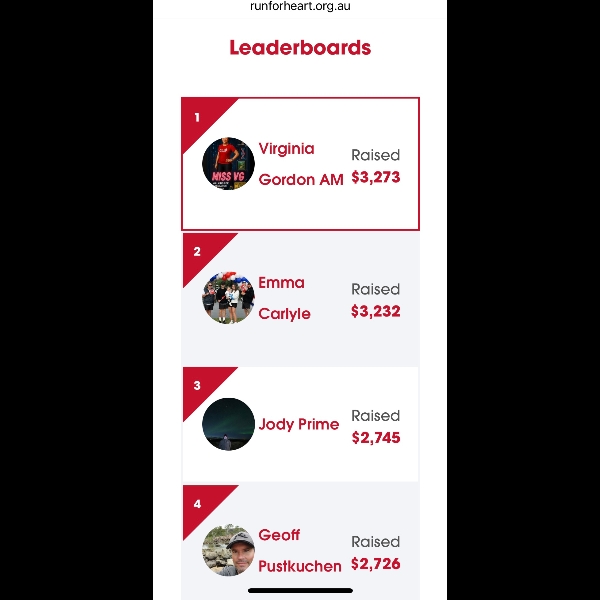This screenshot has width=600, height=600.
Task: Open Emma Carlyle's fundraising card
Action: 300,298
